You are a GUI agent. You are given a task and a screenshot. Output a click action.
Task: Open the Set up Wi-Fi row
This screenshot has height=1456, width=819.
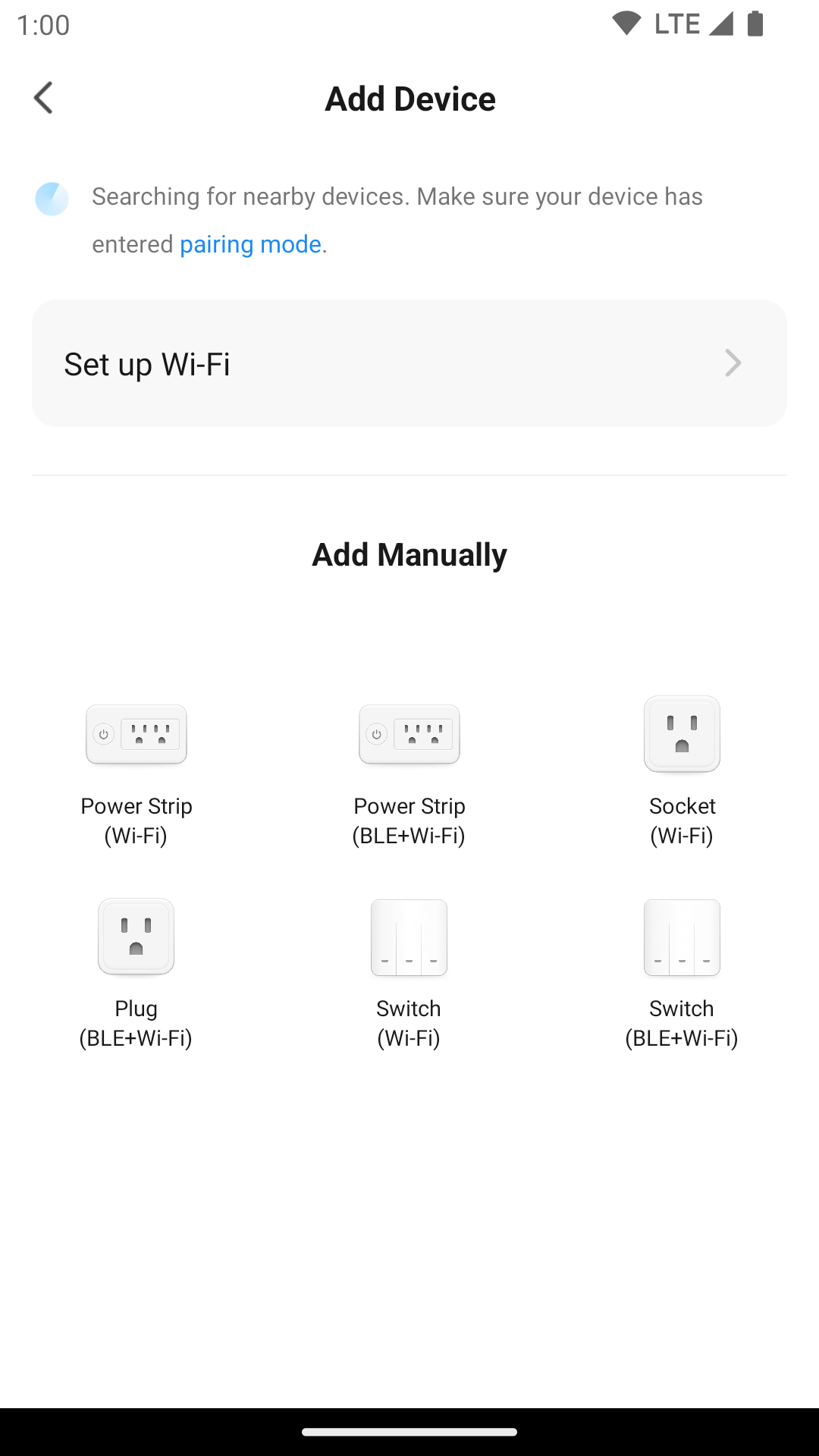[409, 363]
